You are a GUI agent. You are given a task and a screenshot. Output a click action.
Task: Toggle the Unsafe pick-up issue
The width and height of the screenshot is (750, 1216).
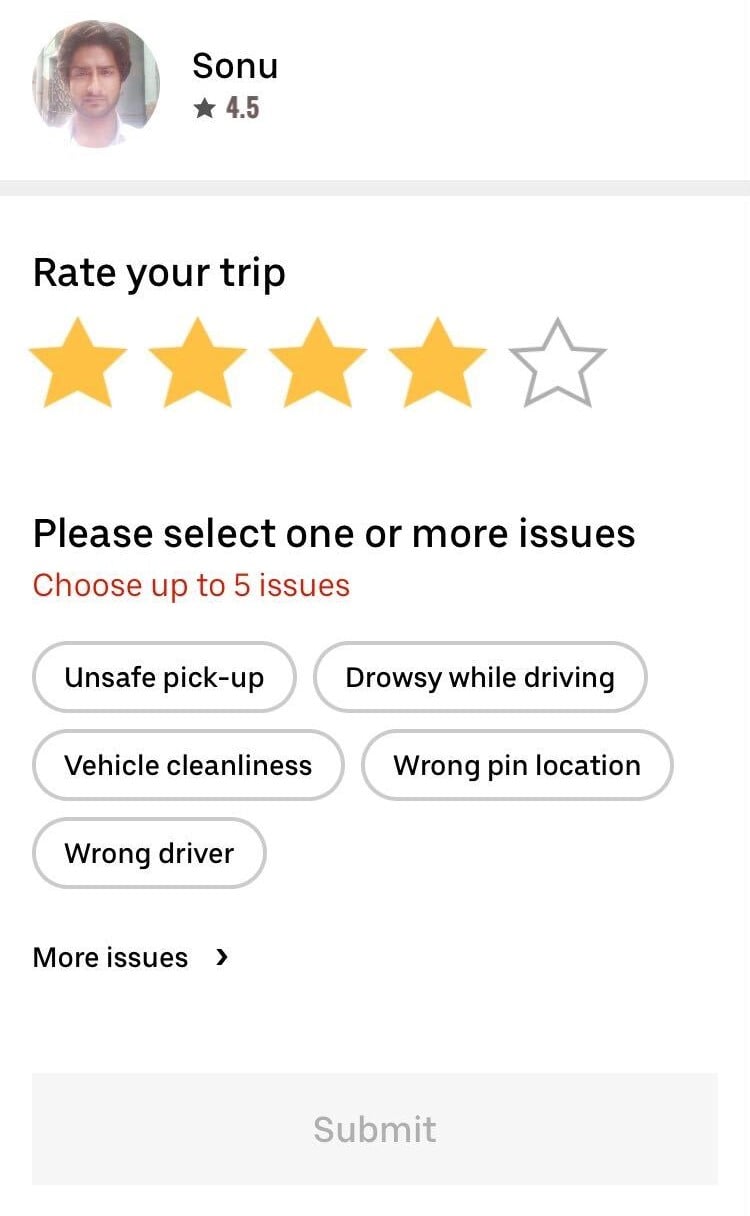click(163, 677)
